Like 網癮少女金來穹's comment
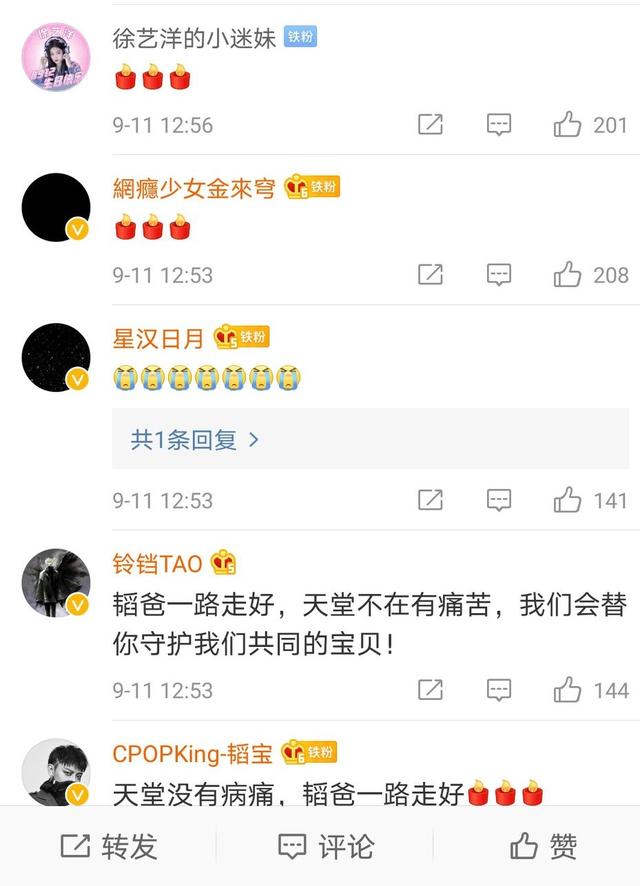The width and height of the screenshot is (640, 886). tap(568, 274)
